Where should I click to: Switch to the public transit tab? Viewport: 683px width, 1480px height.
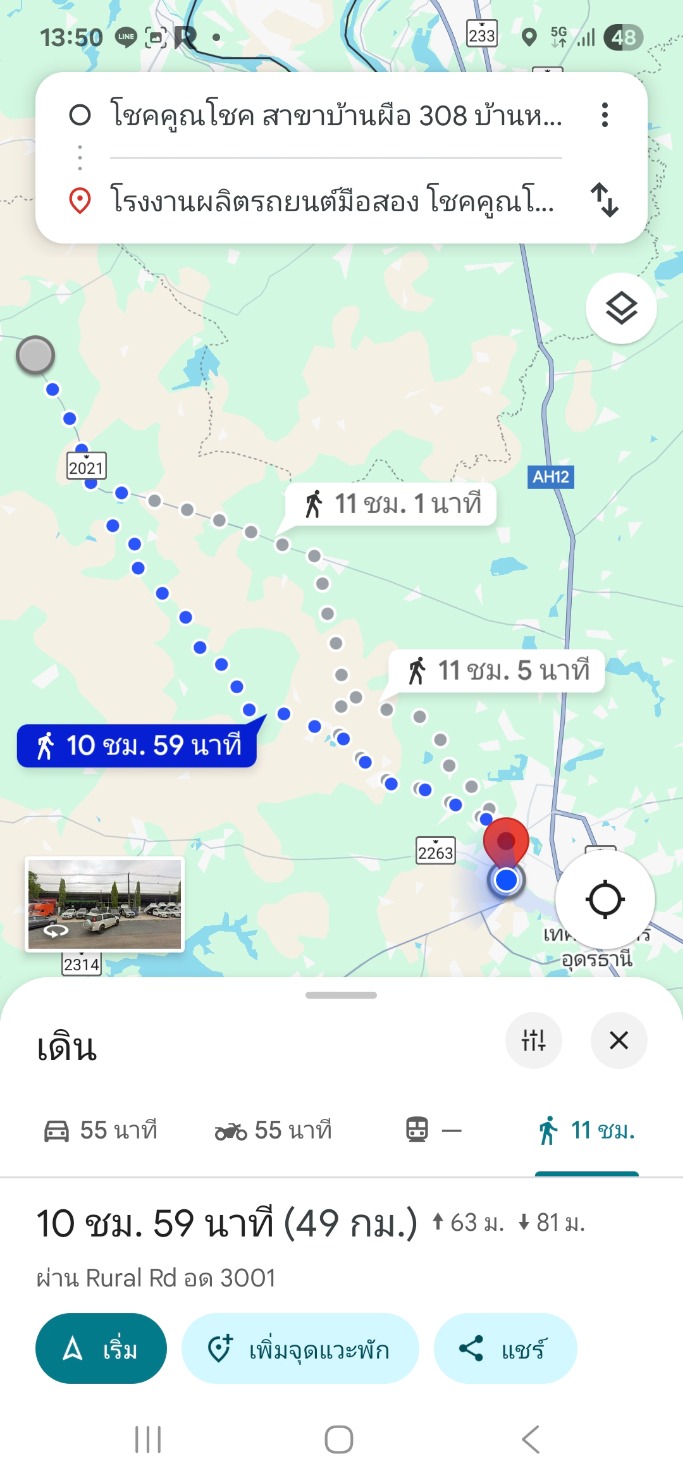[x=434, y=1131]
